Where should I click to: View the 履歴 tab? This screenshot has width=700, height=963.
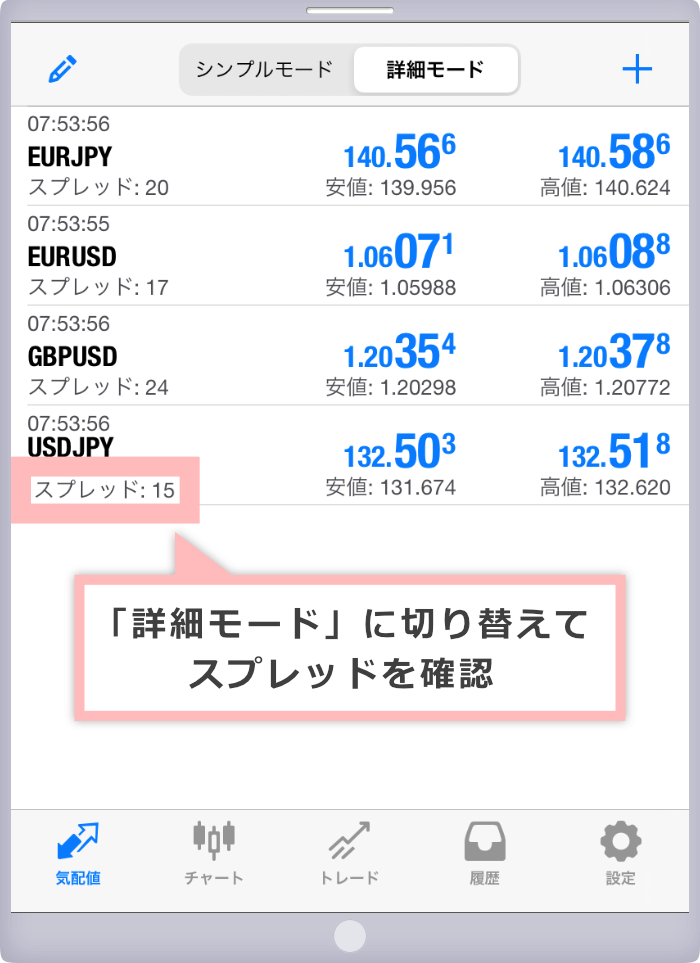(485, 855)
